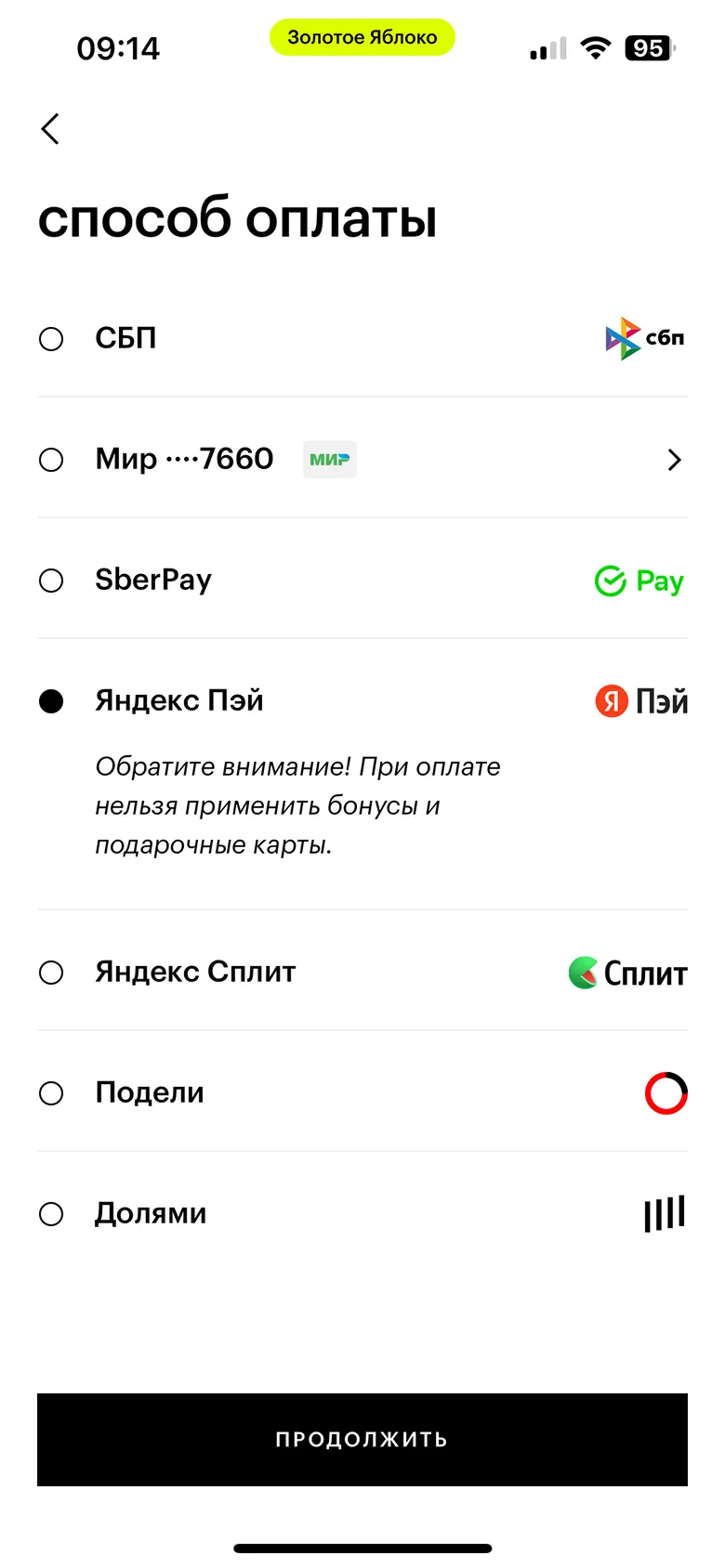Go back with the top-left arrow
725x1568 pixels.
(x=51, y=129)
